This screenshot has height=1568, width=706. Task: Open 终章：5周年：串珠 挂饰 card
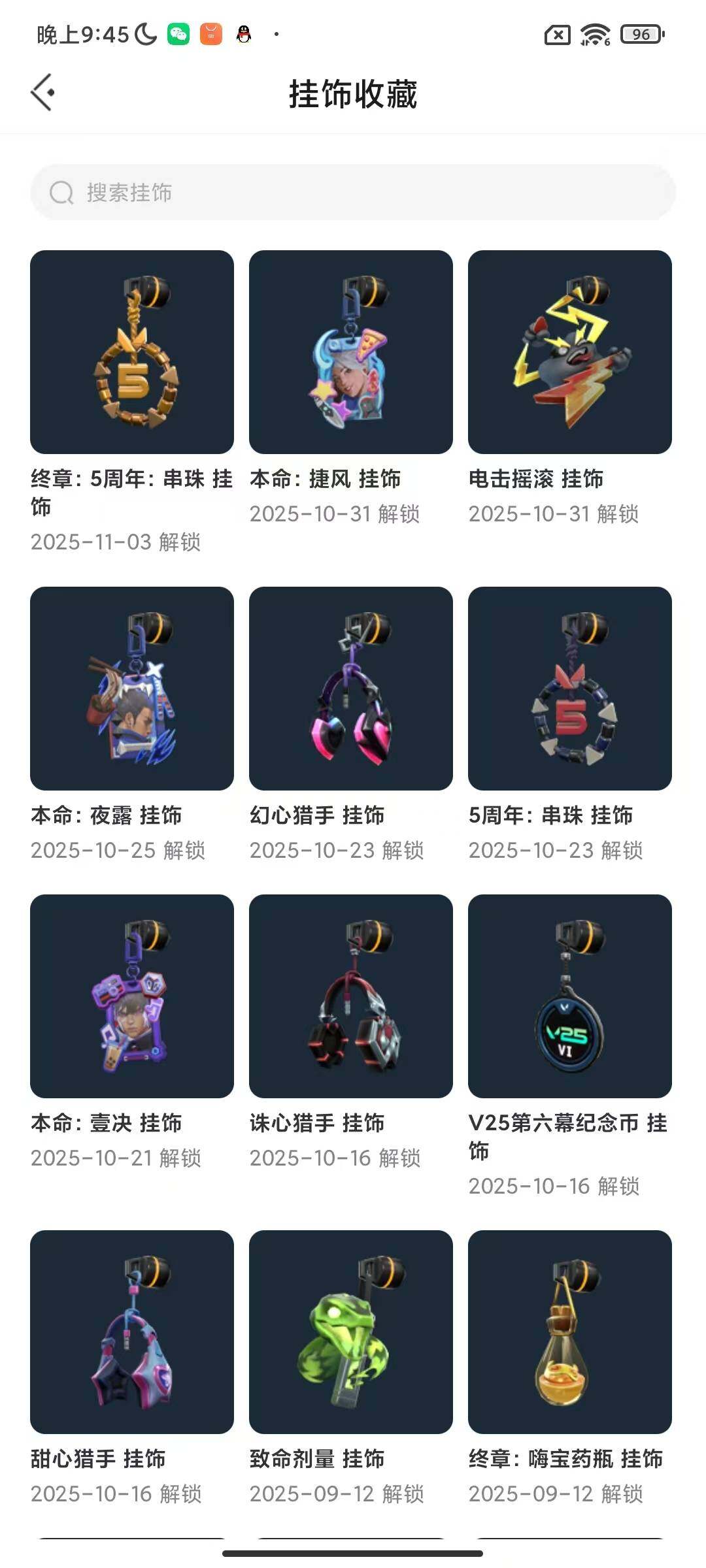click(x=132, y=352)
